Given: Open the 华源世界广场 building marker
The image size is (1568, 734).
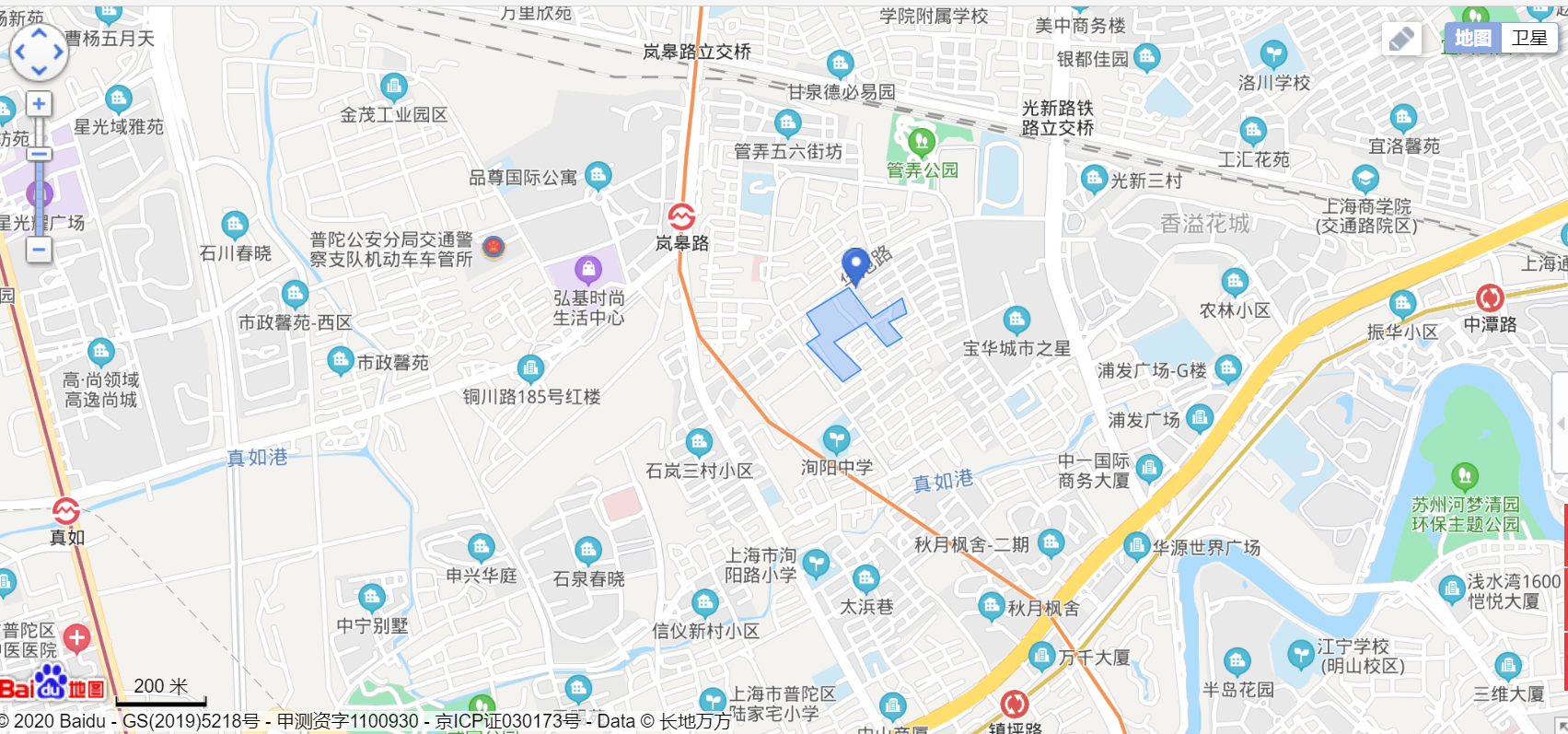Looking at the screenshot, I should [1136, 545].
